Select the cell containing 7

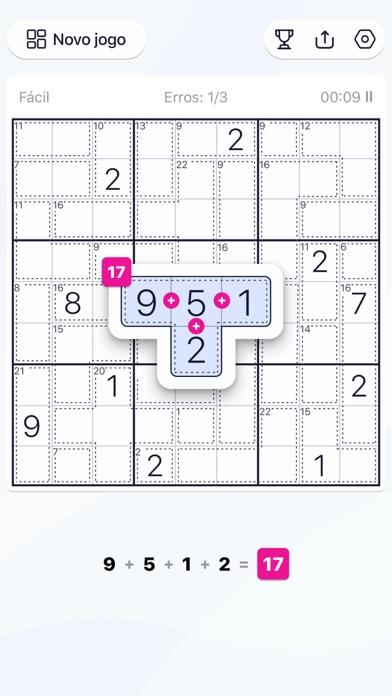point(359,303)
